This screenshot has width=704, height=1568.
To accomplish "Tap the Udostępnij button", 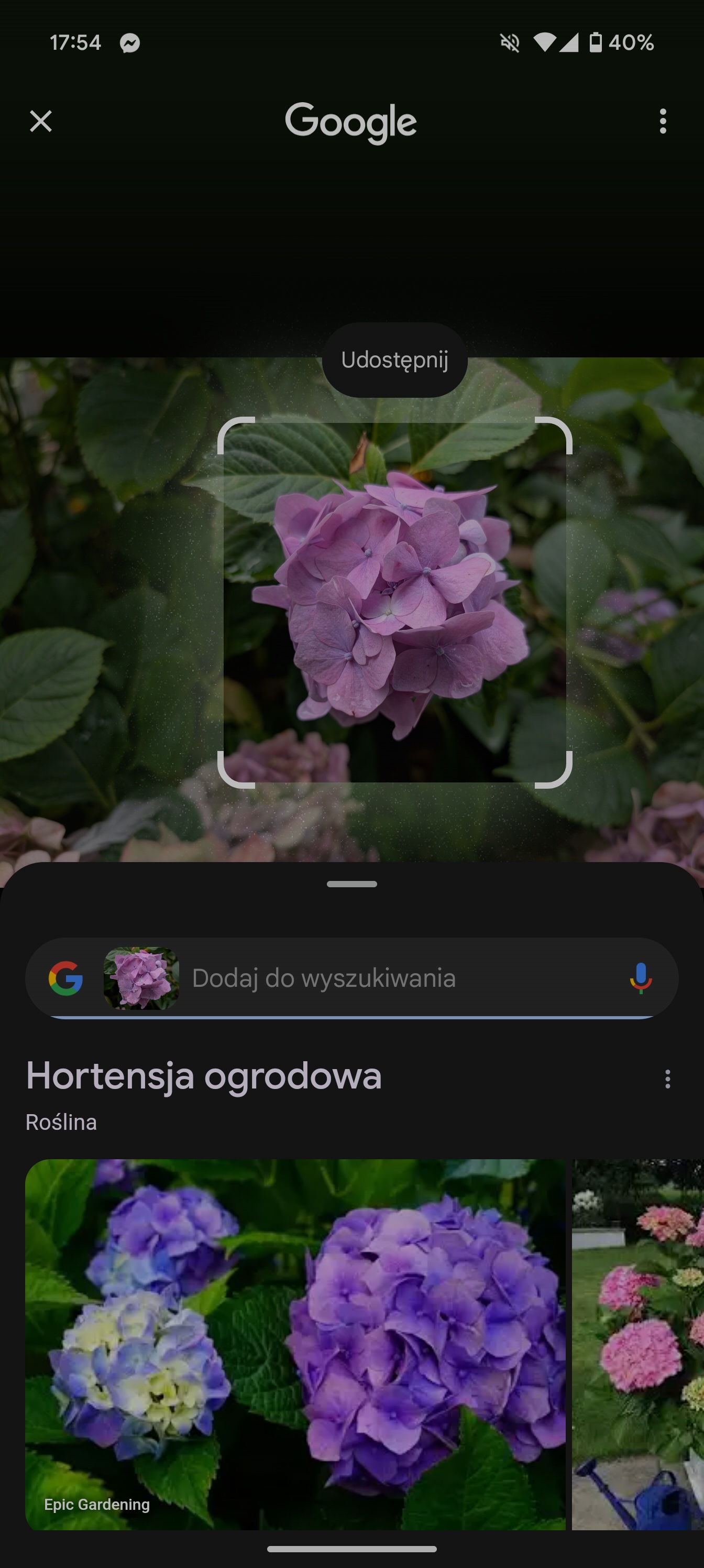I will [x=394, y=360].
